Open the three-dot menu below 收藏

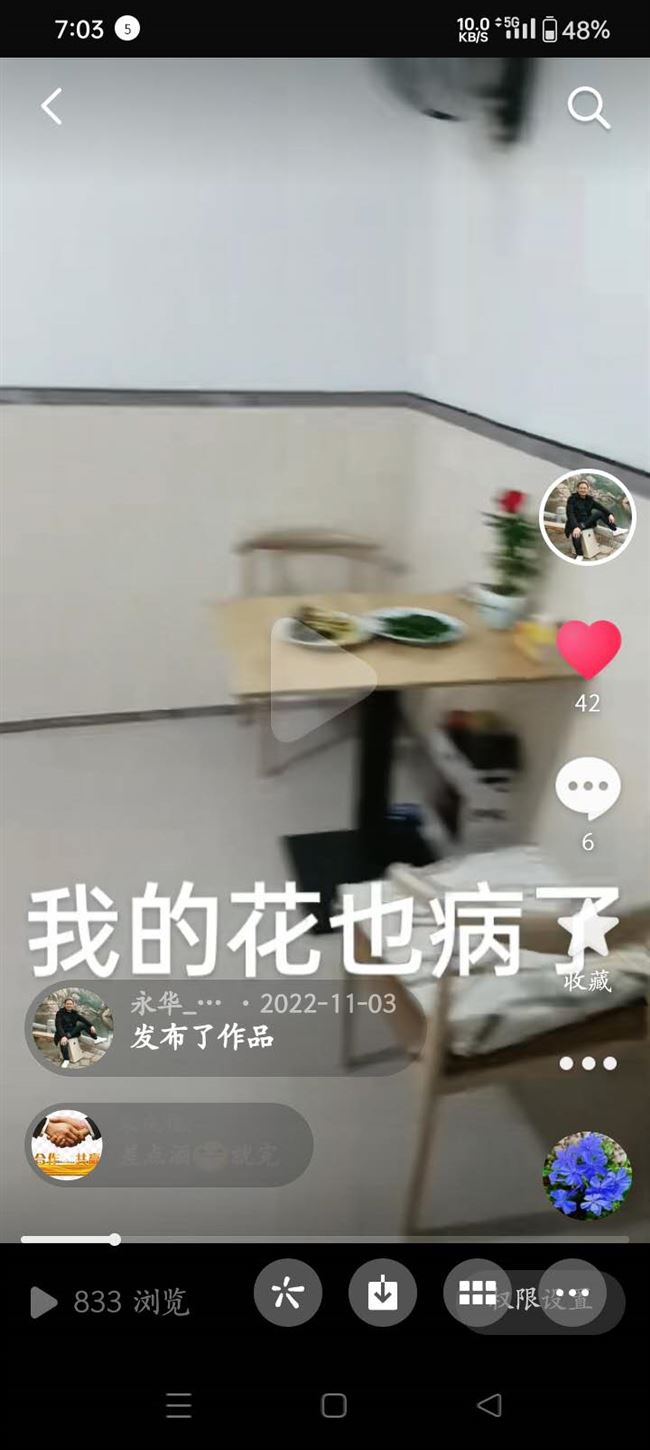coord(588,1063)
